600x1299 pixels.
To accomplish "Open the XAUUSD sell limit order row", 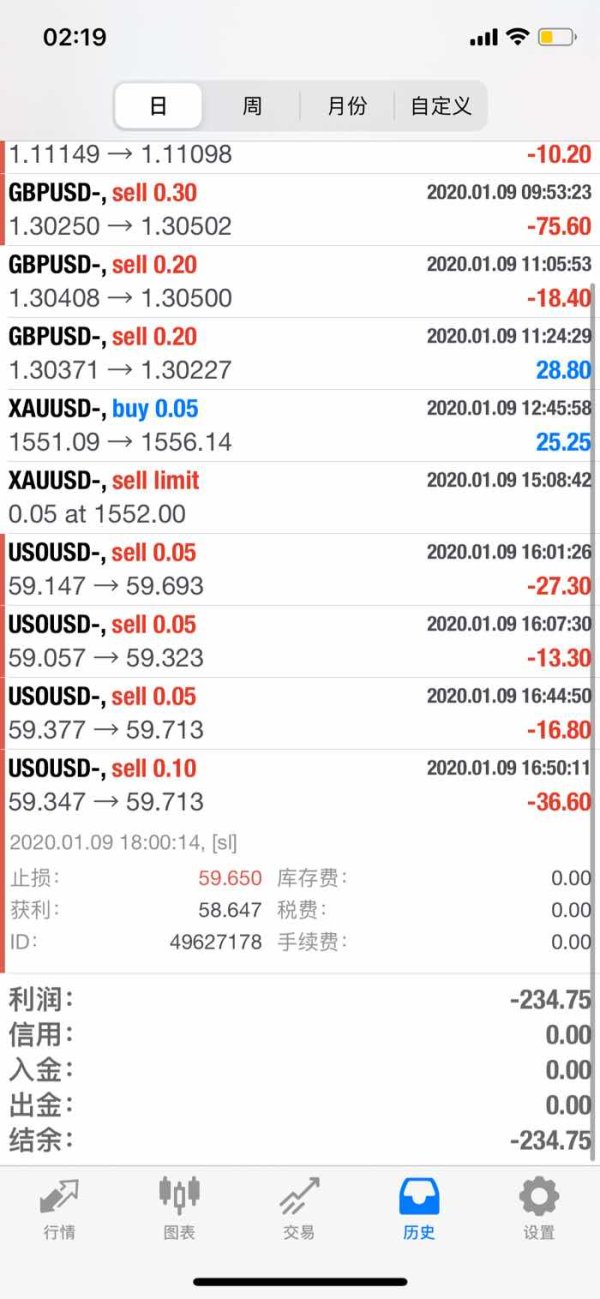I will click(x=300, y=498).
